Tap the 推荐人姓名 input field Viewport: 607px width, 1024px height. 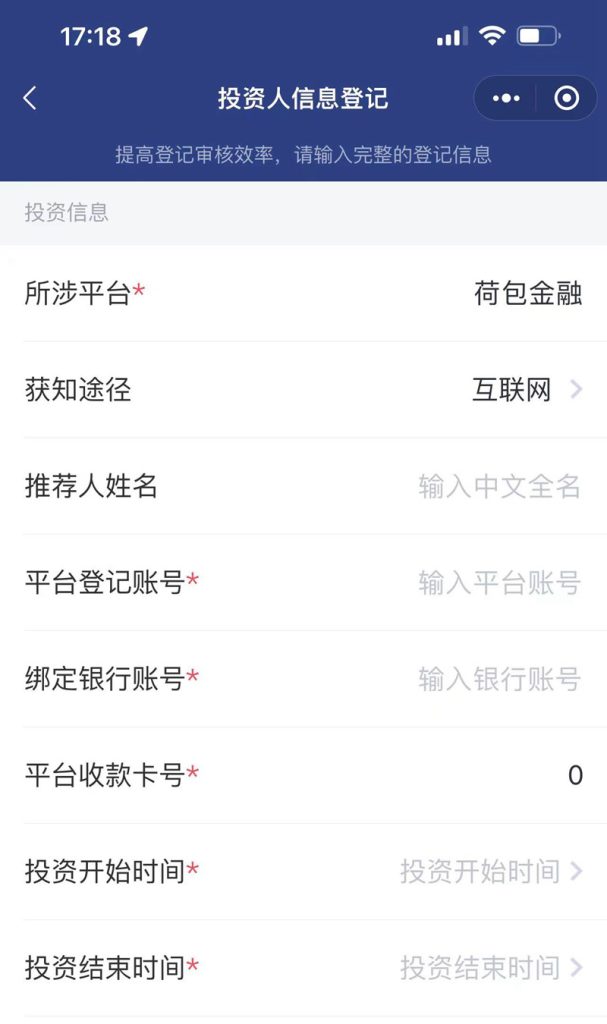point(499,487)
